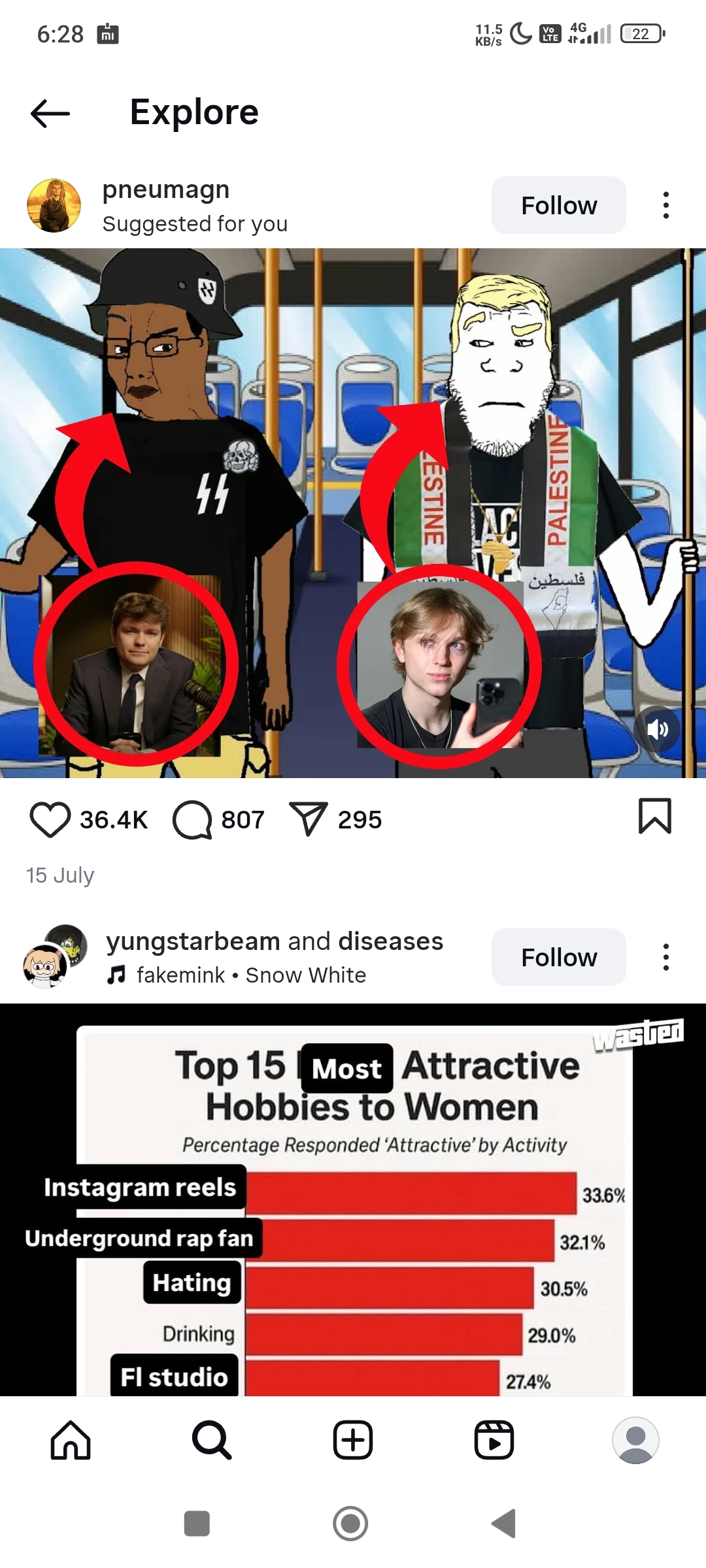Switch to the Home tab
706x1568 pixels.
coord(71,1440)
